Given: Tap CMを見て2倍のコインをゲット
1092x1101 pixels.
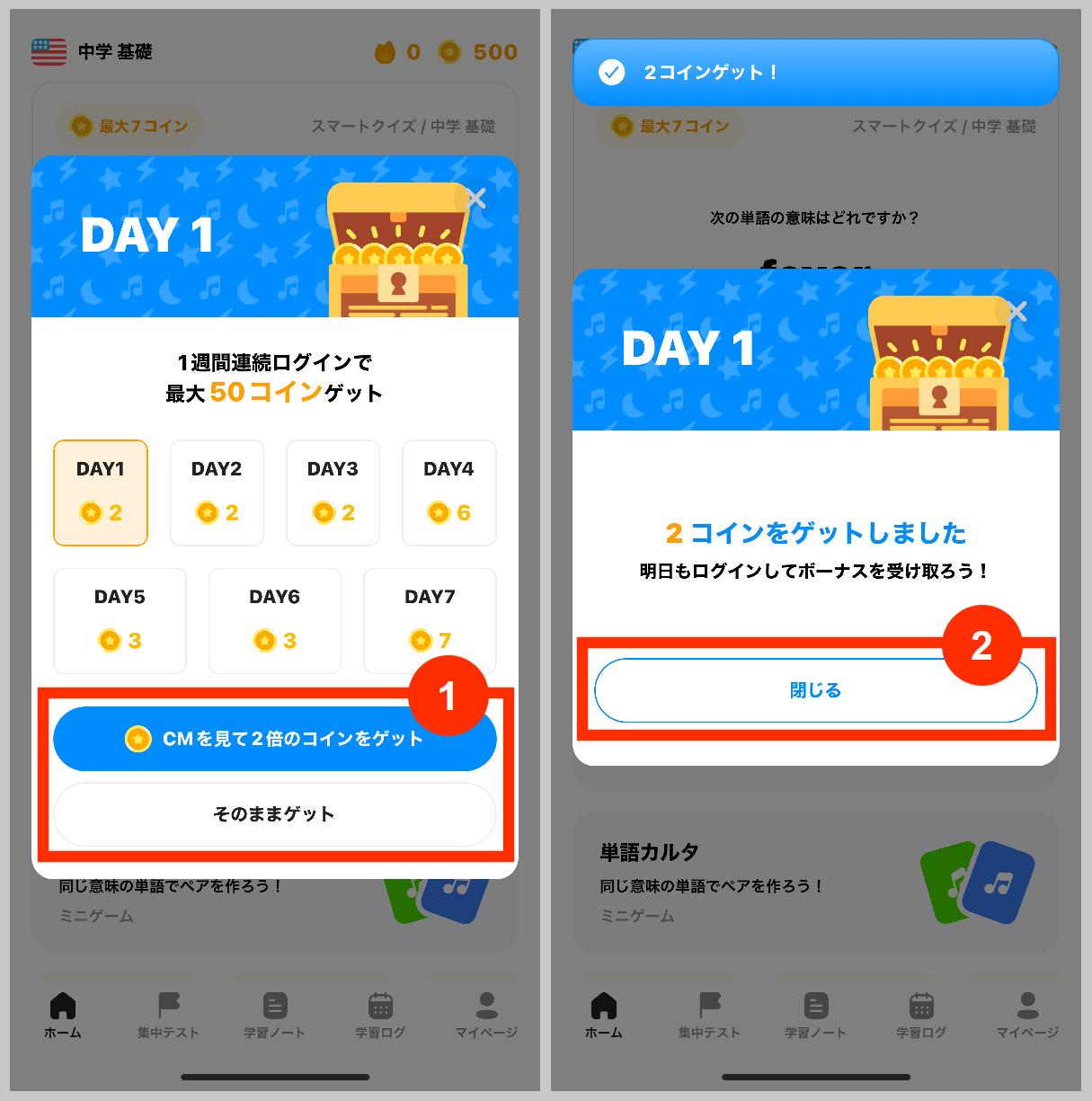Looking at the screenshot, I should pos(274,739).
